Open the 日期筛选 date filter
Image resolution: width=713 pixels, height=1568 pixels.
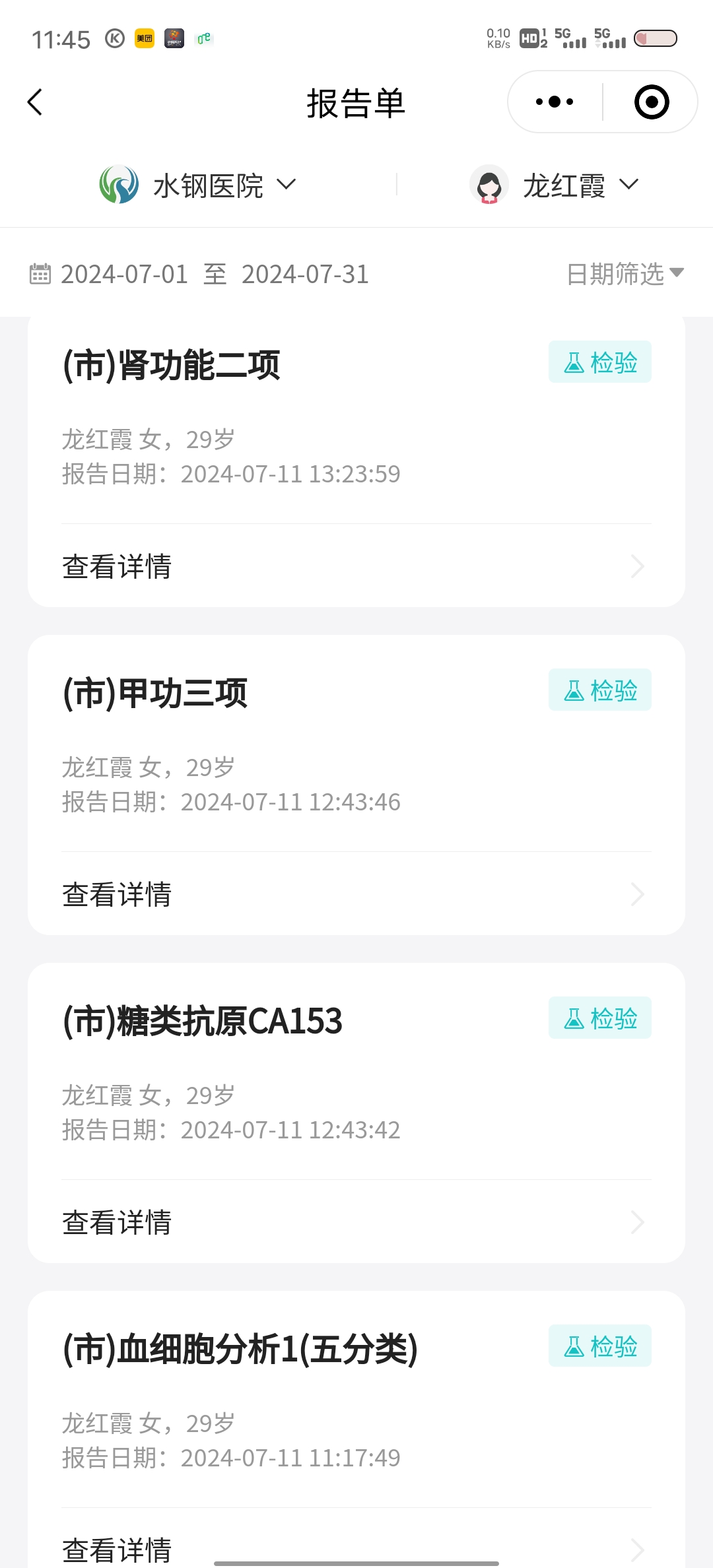point(625,274)
